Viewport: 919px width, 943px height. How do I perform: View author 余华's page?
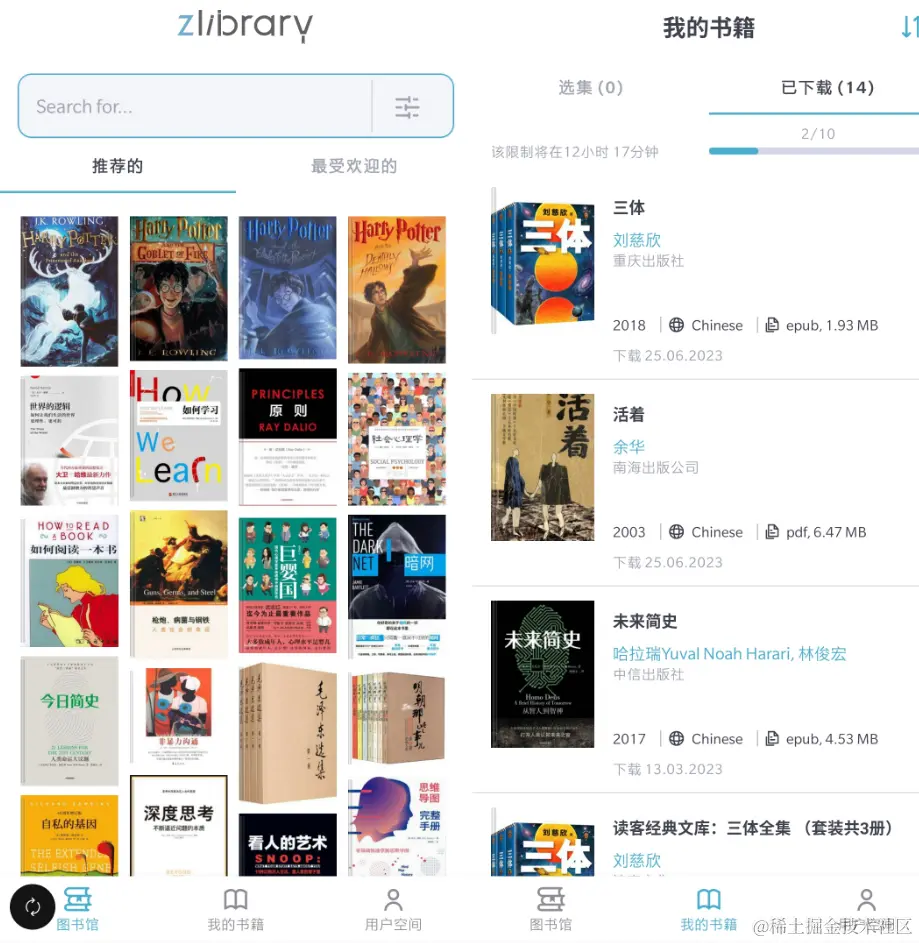[x=629, y=446]
